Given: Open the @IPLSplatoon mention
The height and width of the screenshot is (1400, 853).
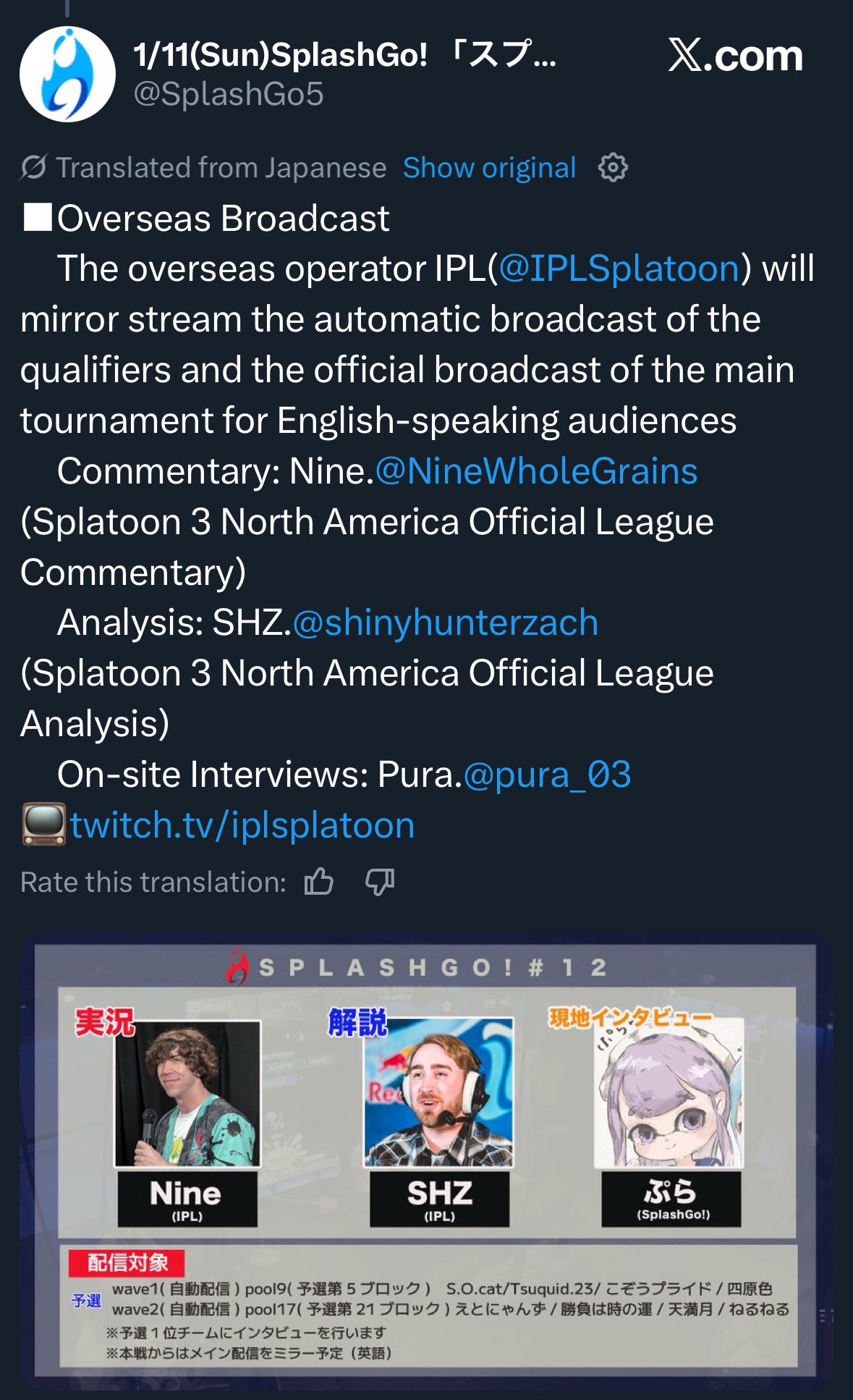Looking at the screenshot, I should pyautogui.click(x=619, y=269).
